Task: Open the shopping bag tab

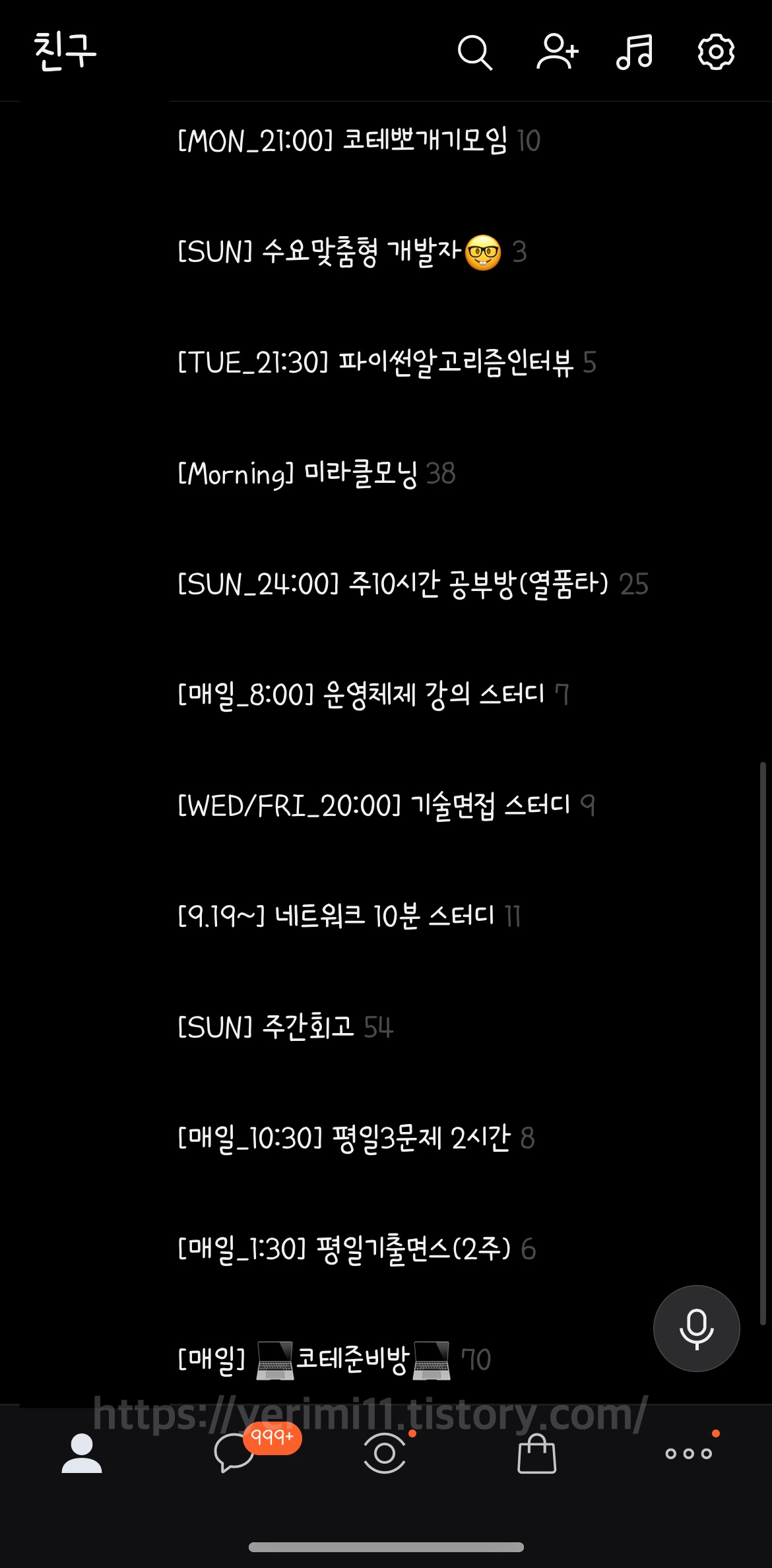Action: pos(536,1453)
